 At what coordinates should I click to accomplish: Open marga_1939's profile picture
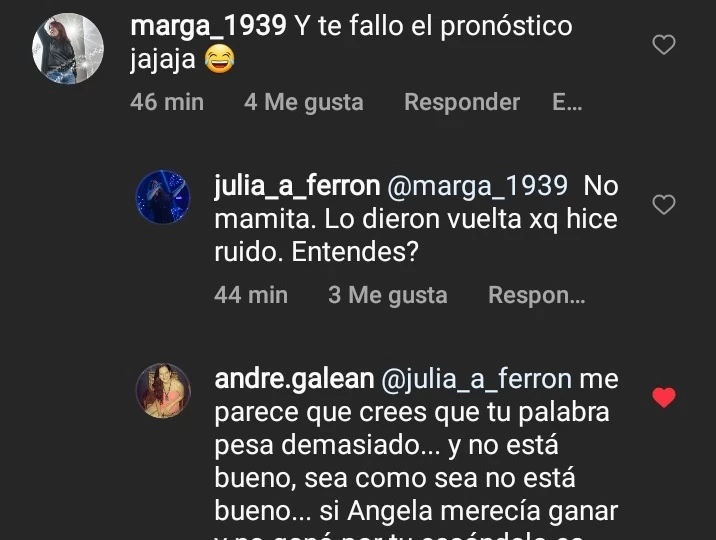point(68,48)
